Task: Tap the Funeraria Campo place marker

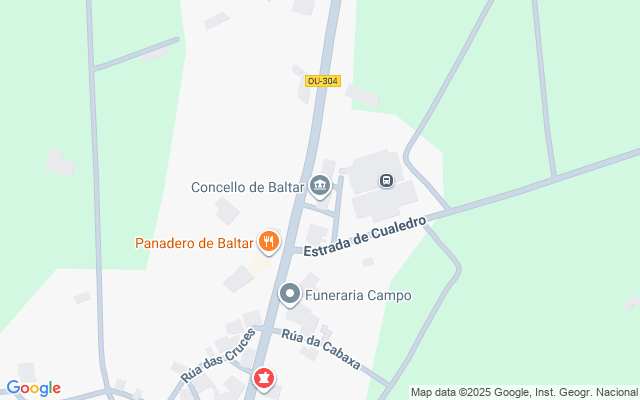Action: [290, 294]
